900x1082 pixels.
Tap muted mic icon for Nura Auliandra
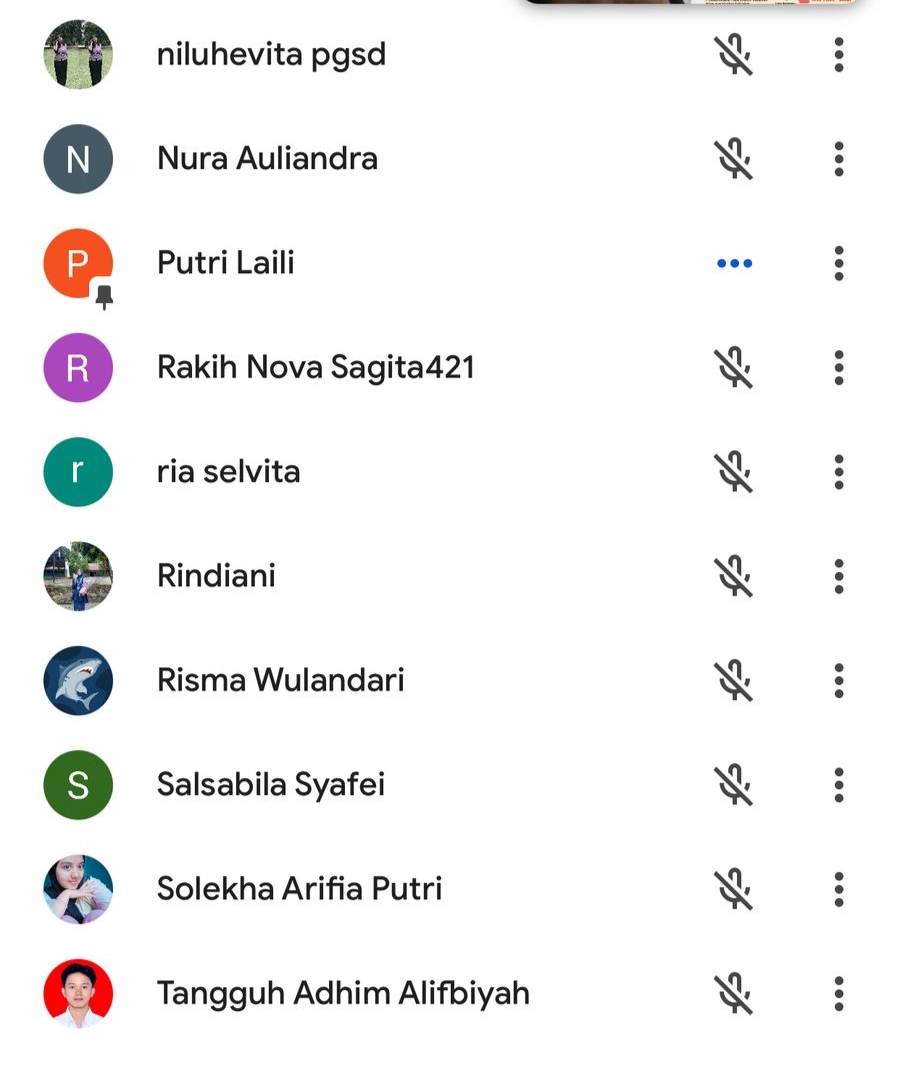click(733, 159)
